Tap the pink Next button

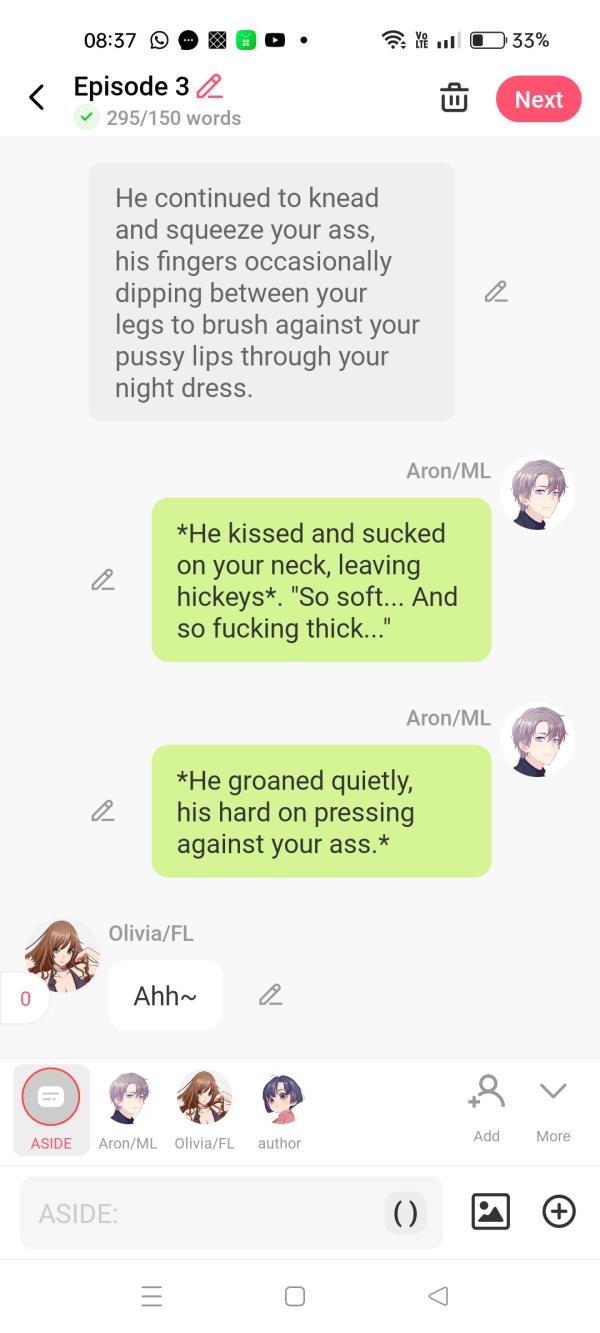(538, 99)
